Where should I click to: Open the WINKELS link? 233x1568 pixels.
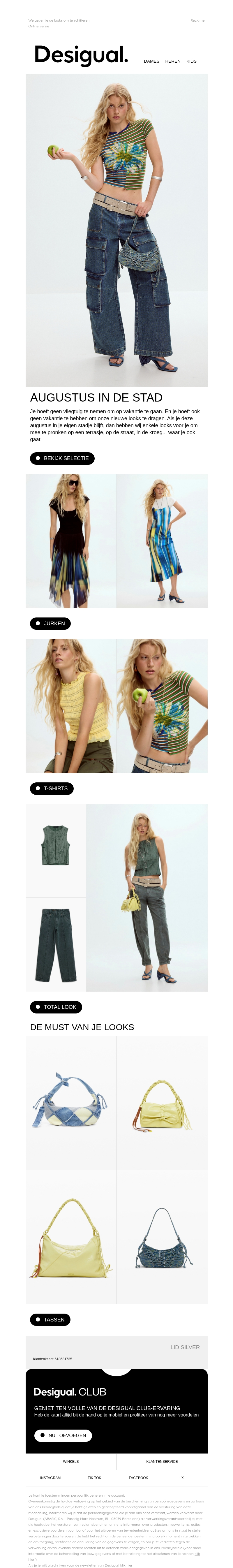pos(70,1461)
